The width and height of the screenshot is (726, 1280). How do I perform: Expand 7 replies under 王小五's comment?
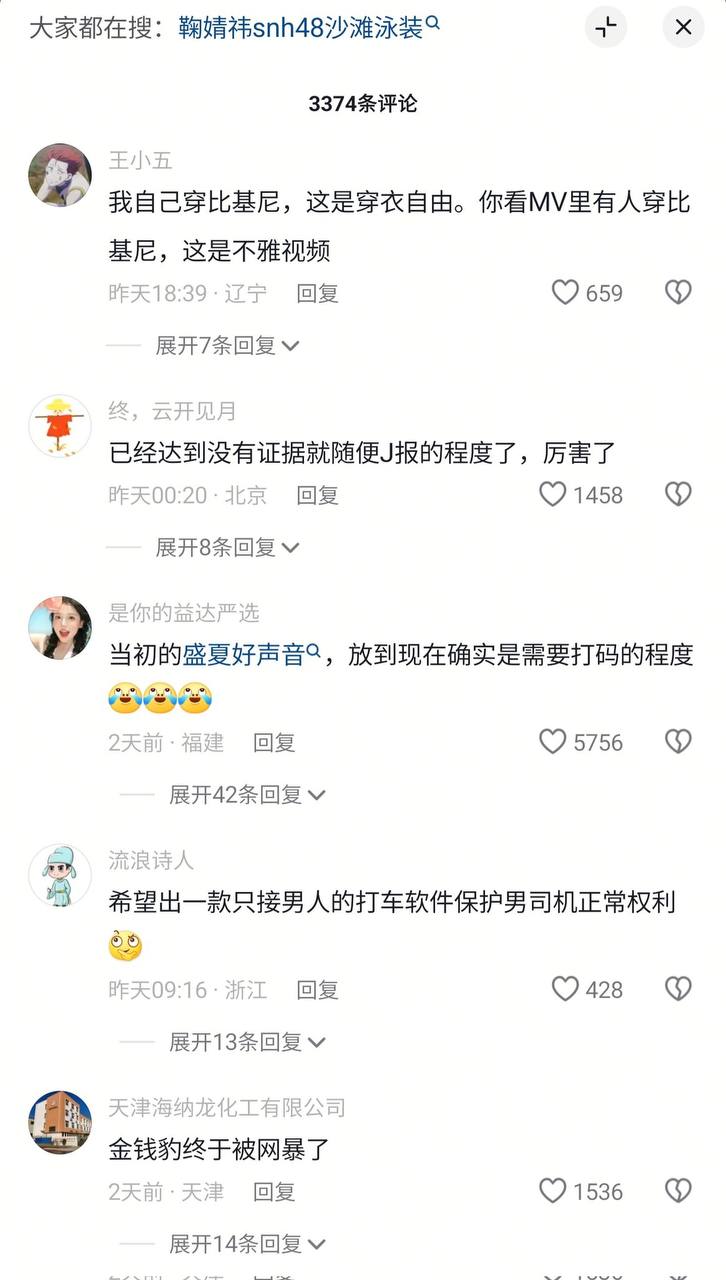click(227, 346)
